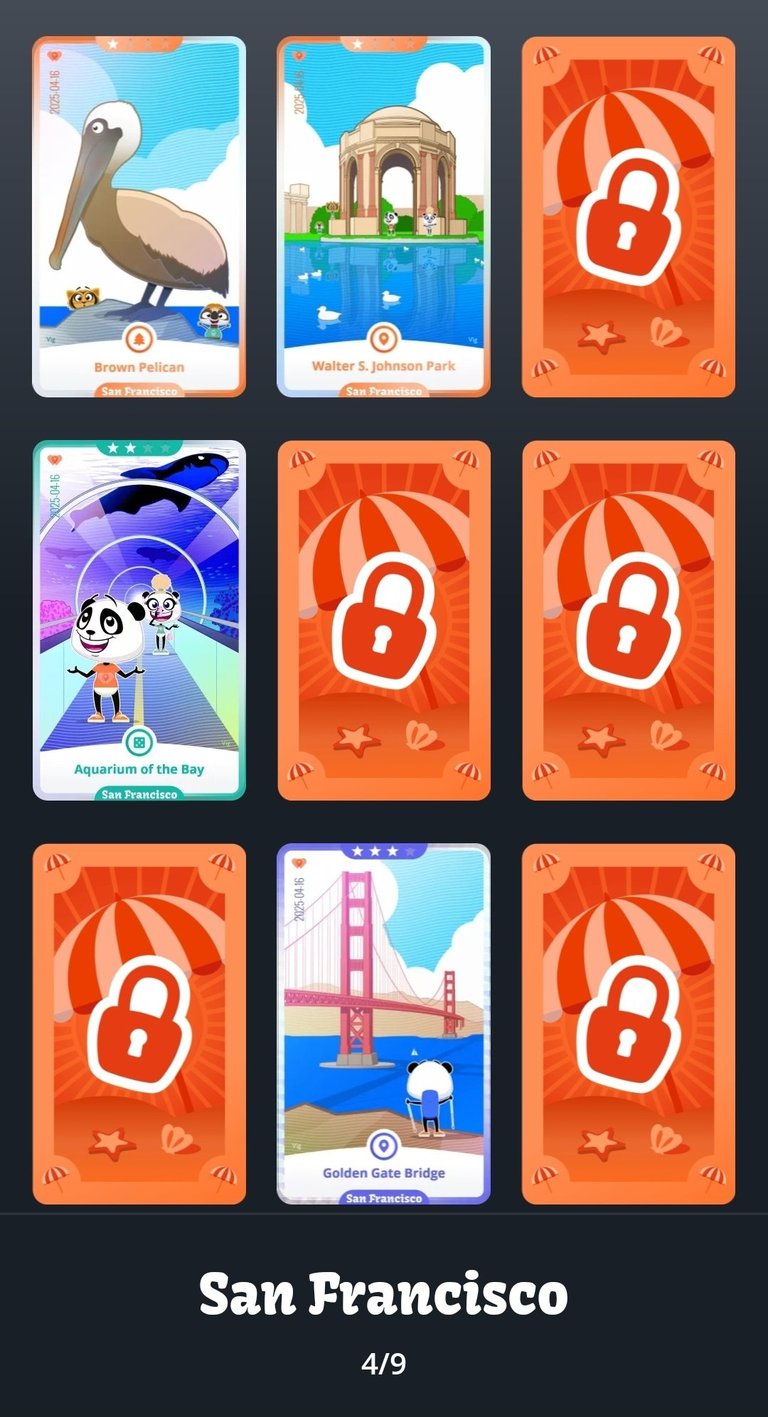This screenshot has height=1417, width=768.
Task: Tap the locked card right of Golden Gate Bridge
Action: tap(629, 1024)
